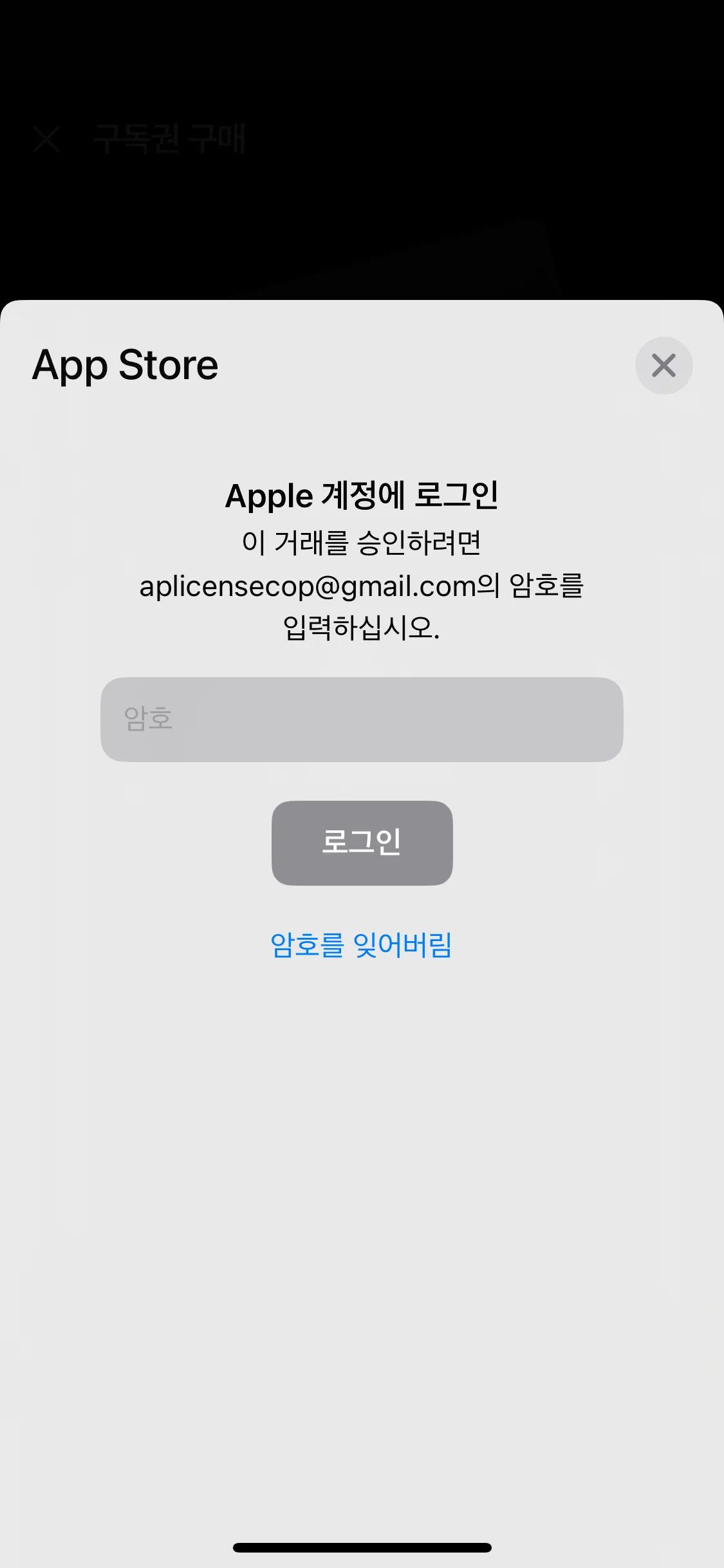Tap the home indicator bar at bottom

coord(362,1547)
